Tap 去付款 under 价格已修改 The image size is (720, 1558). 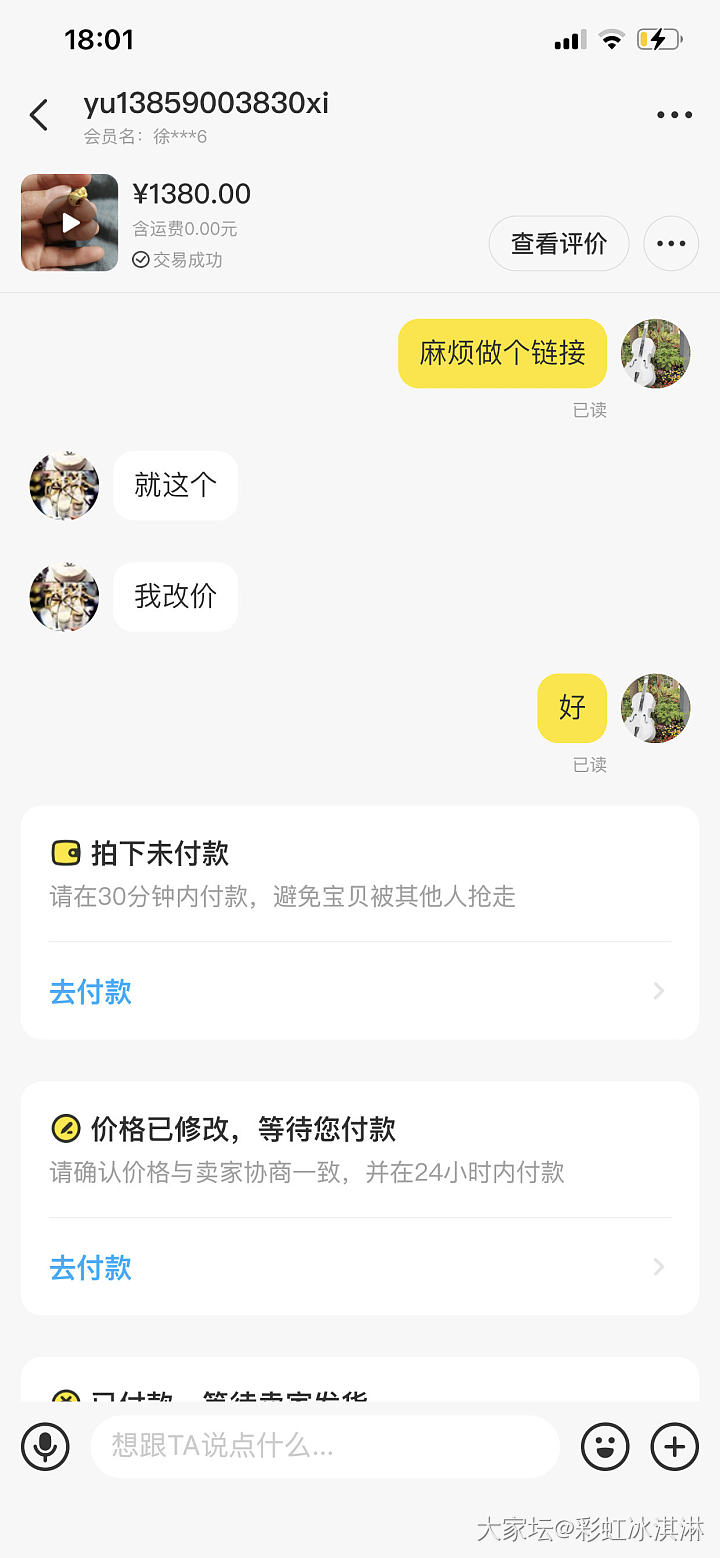(x=91, y=1267)
